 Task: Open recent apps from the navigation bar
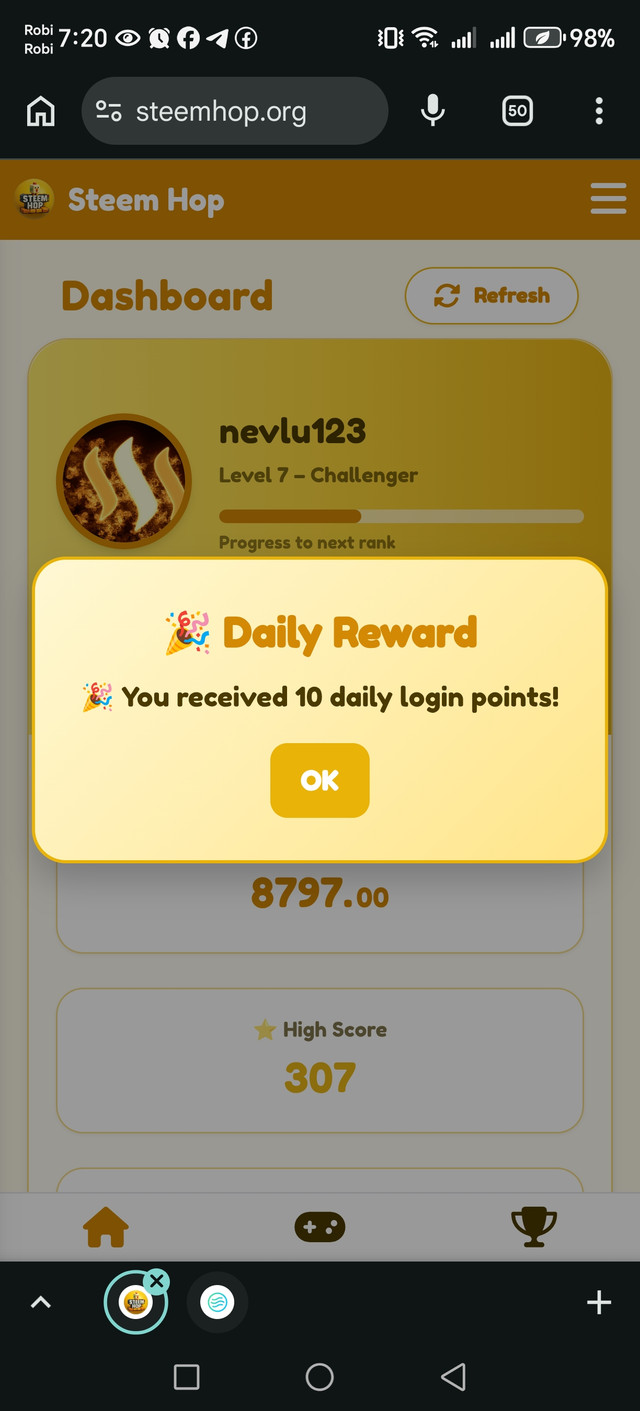coord(187,1377)
